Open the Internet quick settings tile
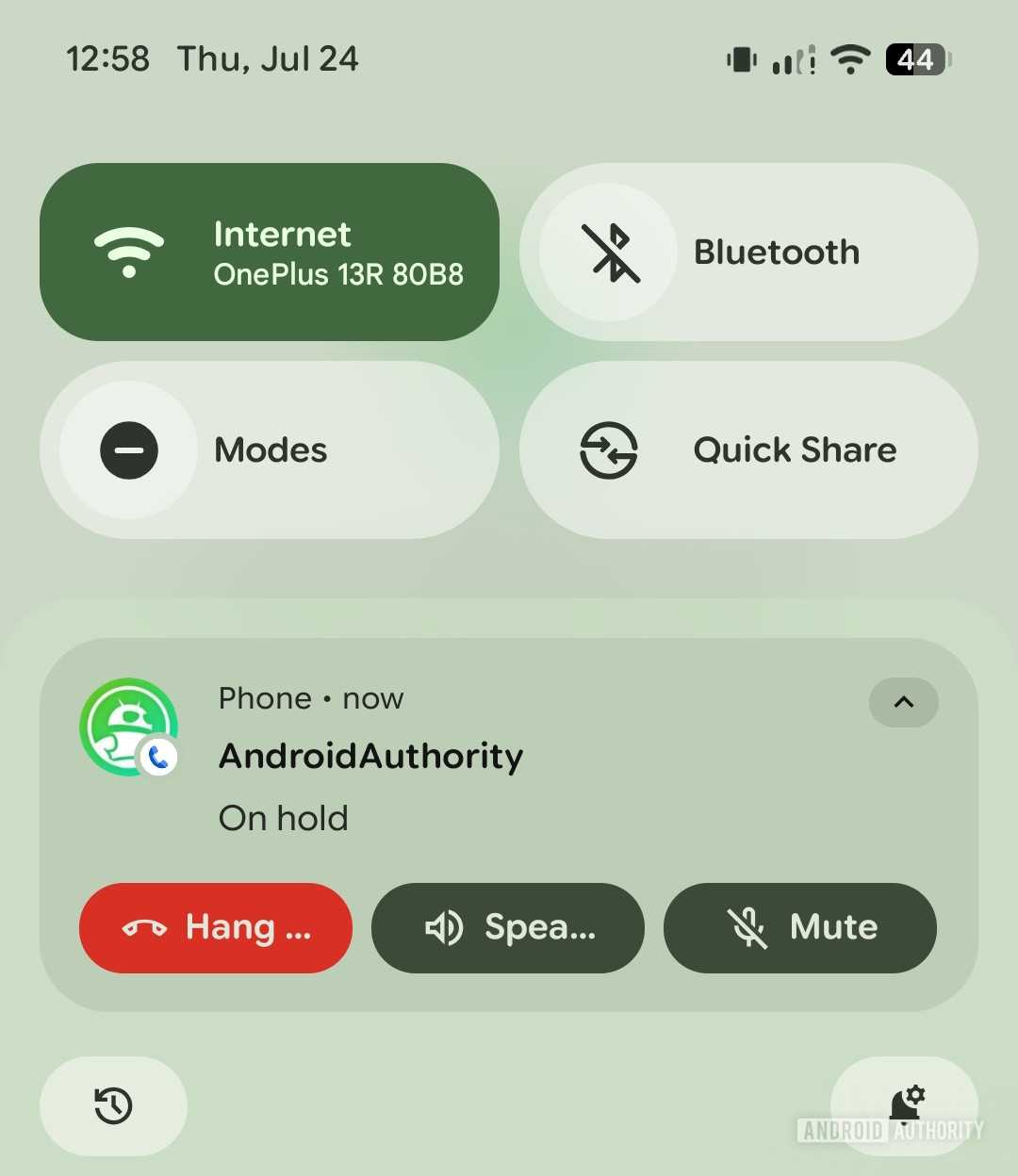Viewport: 1018px width, 1176px height. [270, 253]
